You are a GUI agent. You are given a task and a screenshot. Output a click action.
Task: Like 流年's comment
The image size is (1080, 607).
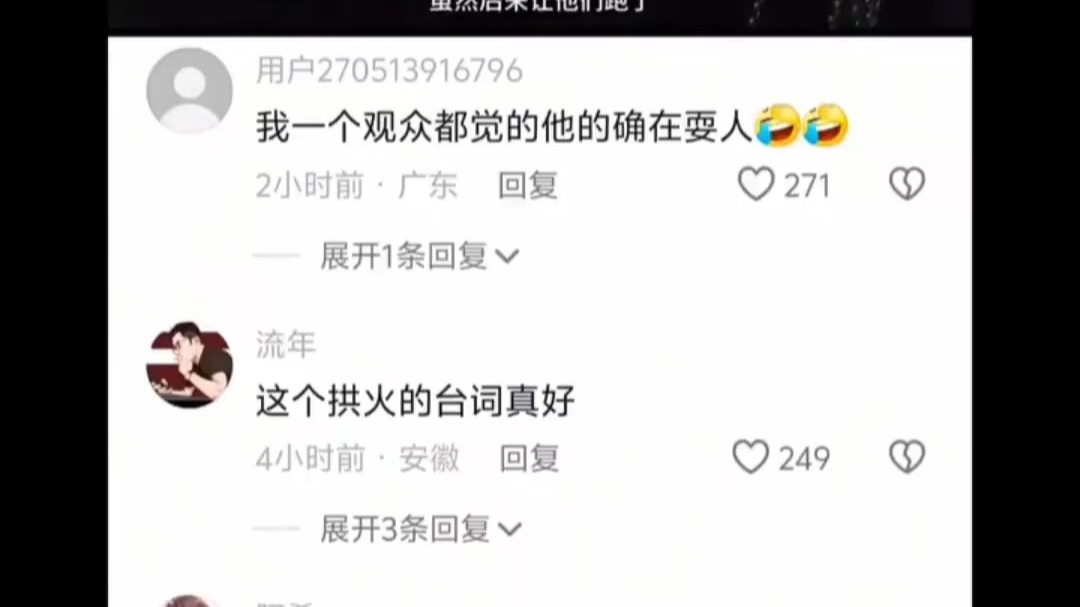[x=752, y=458]
